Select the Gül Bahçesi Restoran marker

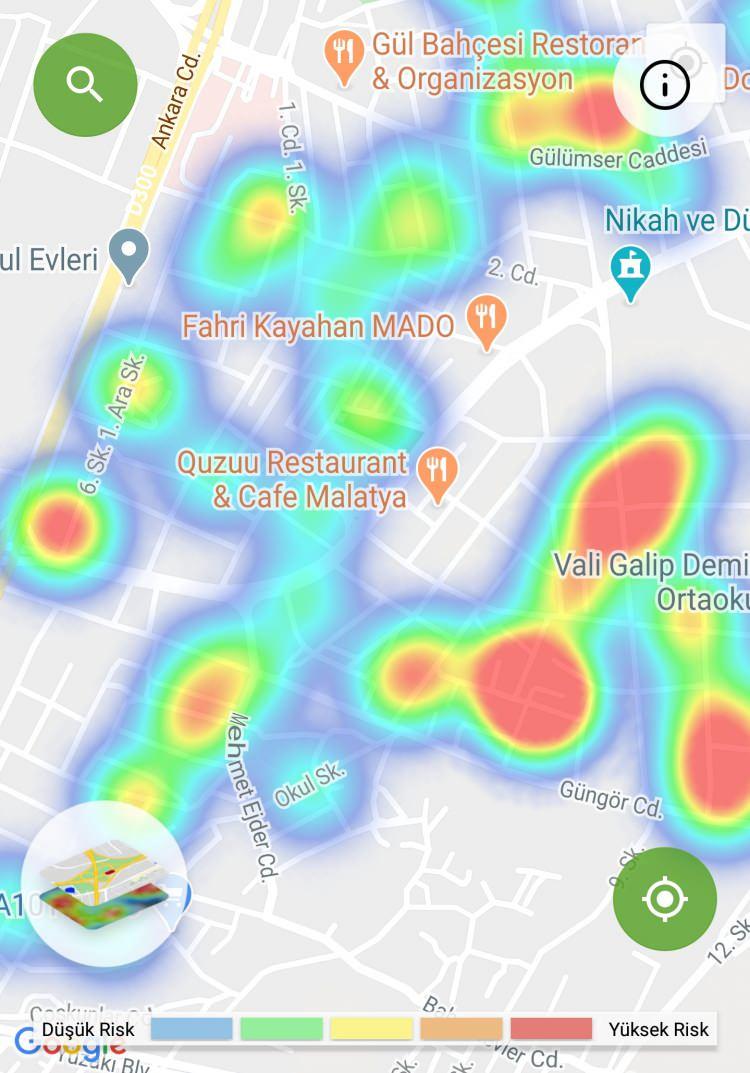[344, 56]
